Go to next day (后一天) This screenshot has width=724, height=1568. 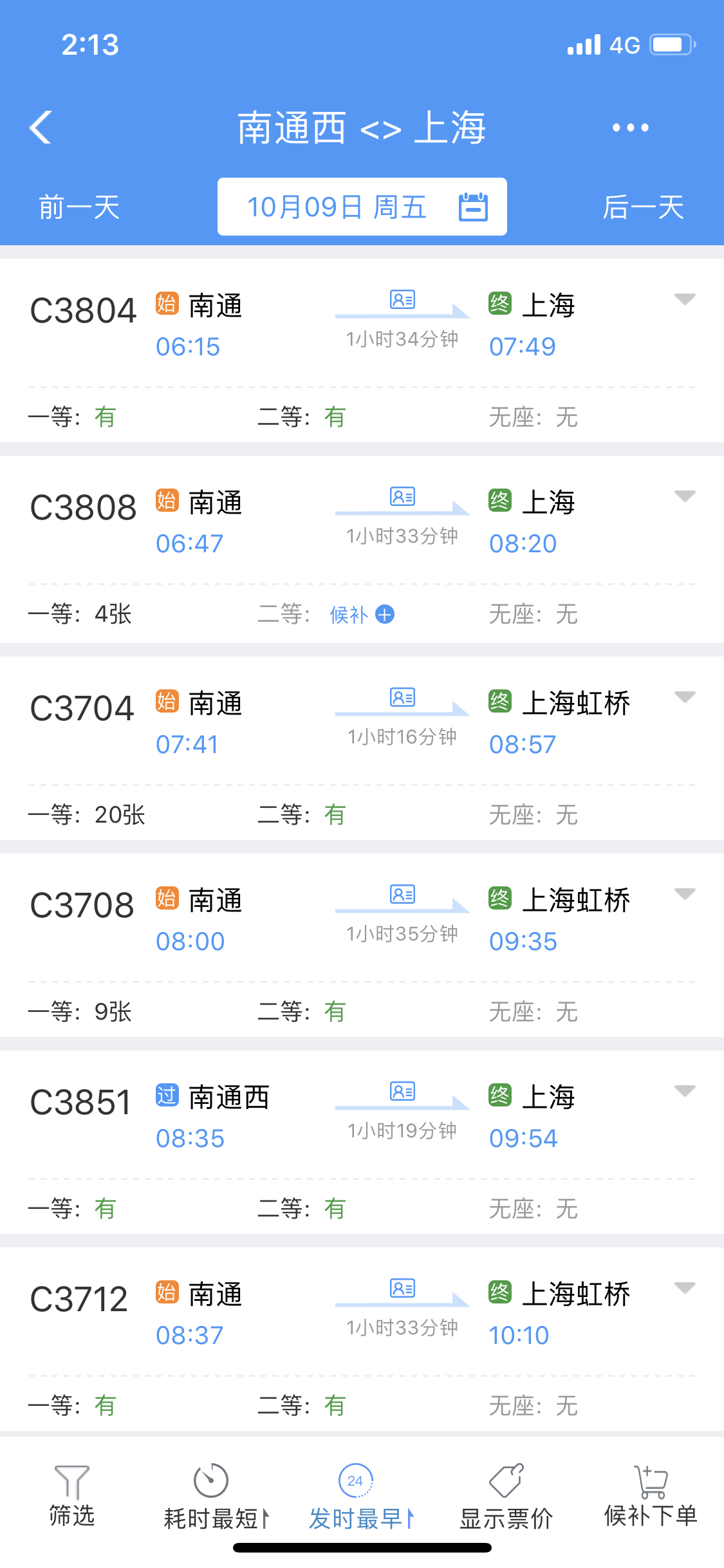coord(645,206)
